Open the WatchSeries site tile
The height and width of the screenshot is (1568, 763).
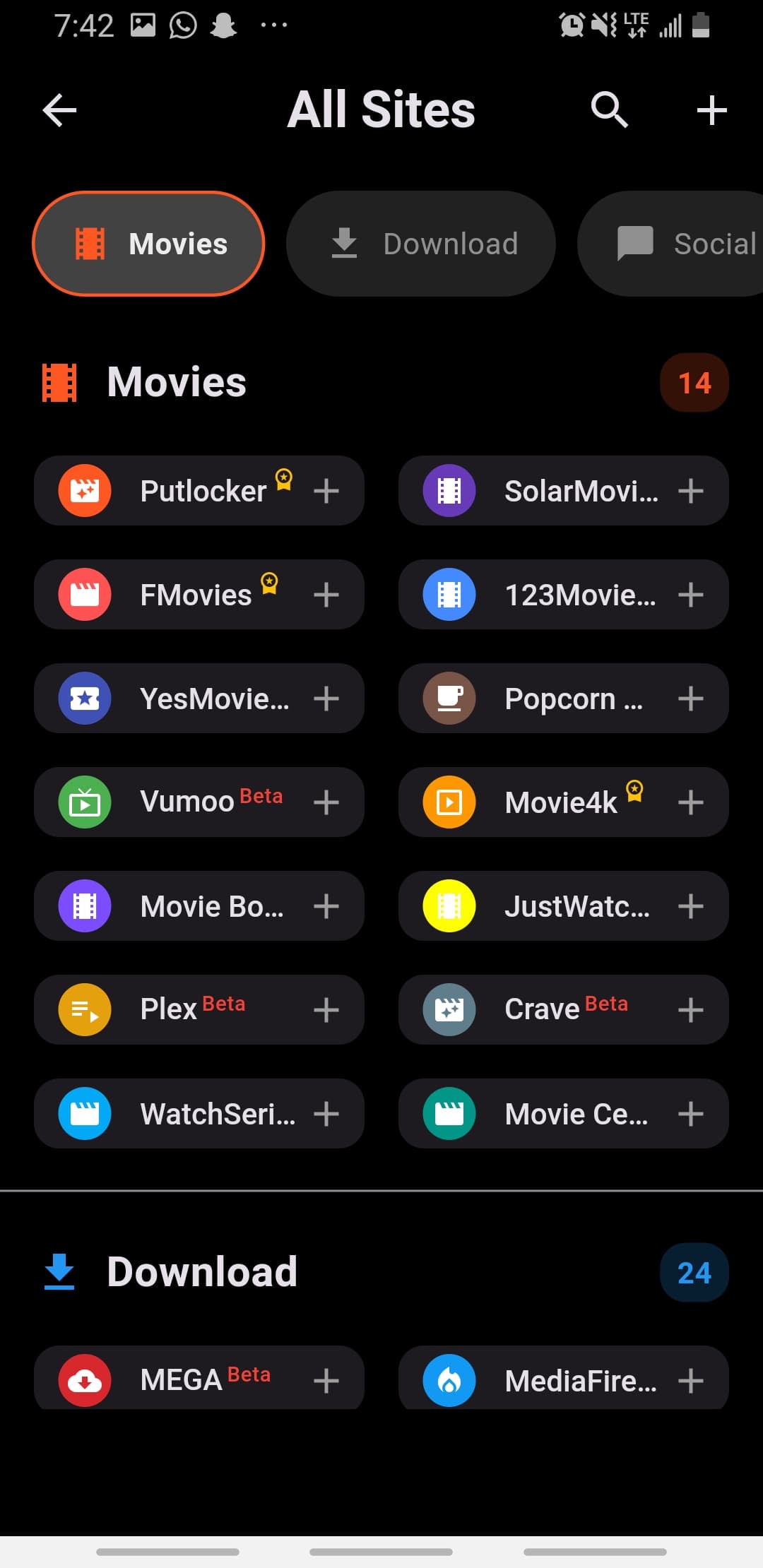point(184,1114)
